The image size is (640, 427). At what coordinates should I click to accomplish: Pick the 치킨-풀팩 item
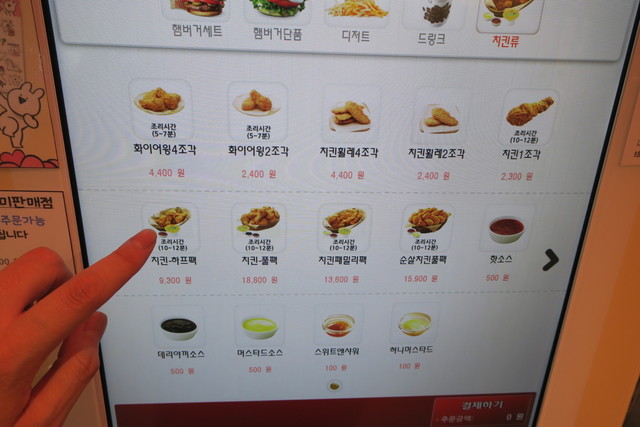(x=259, y=236)
